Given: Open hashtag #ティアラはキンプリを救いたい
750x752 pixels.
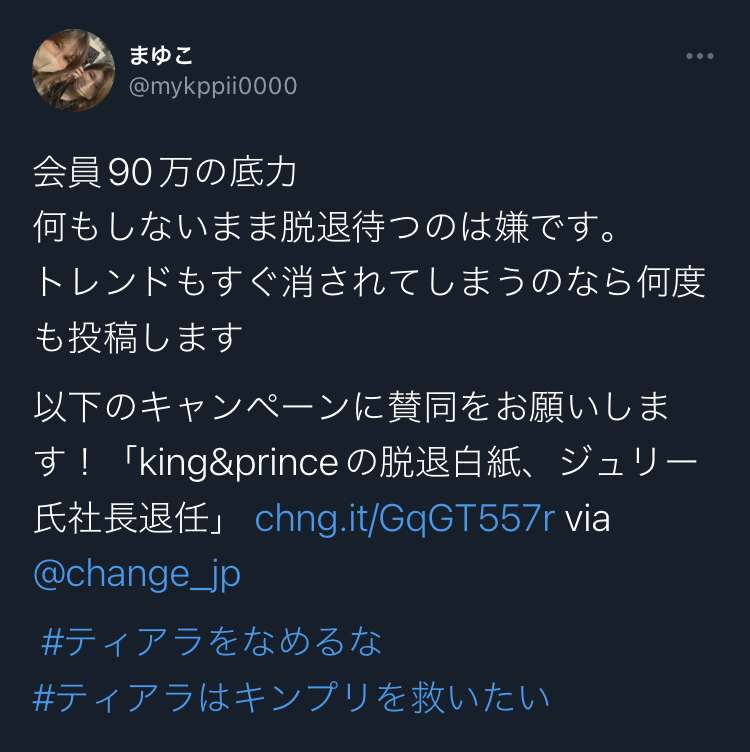Looking at the screenshot, I should (x=291, y=697).
